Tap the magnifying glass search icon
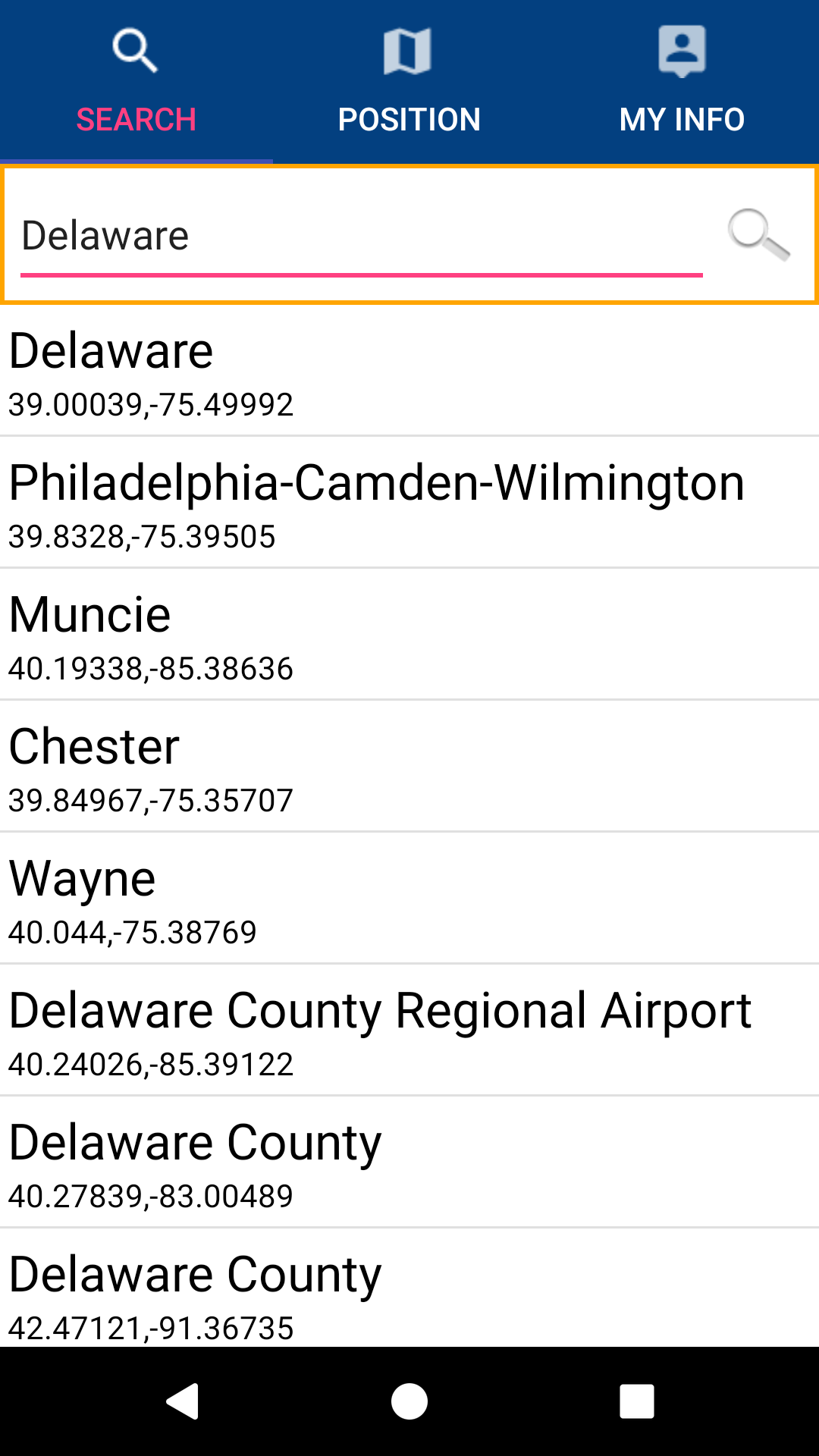Viewport: 819px width, 1456px height. tap(758, 234)
